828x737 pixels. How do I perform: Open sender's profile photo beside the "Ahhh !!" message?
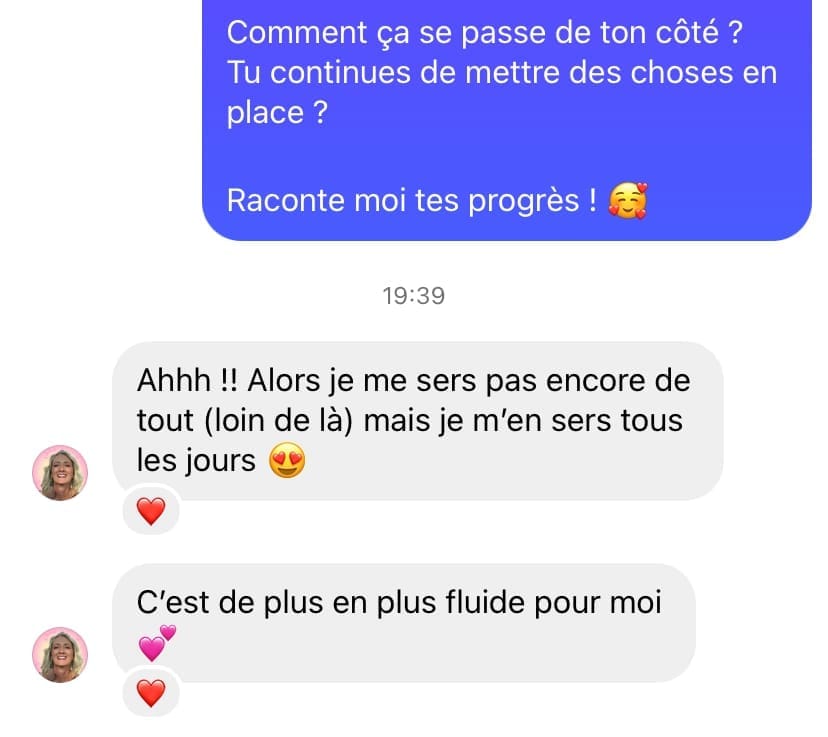pyautogui.click(x=61, y=472)
